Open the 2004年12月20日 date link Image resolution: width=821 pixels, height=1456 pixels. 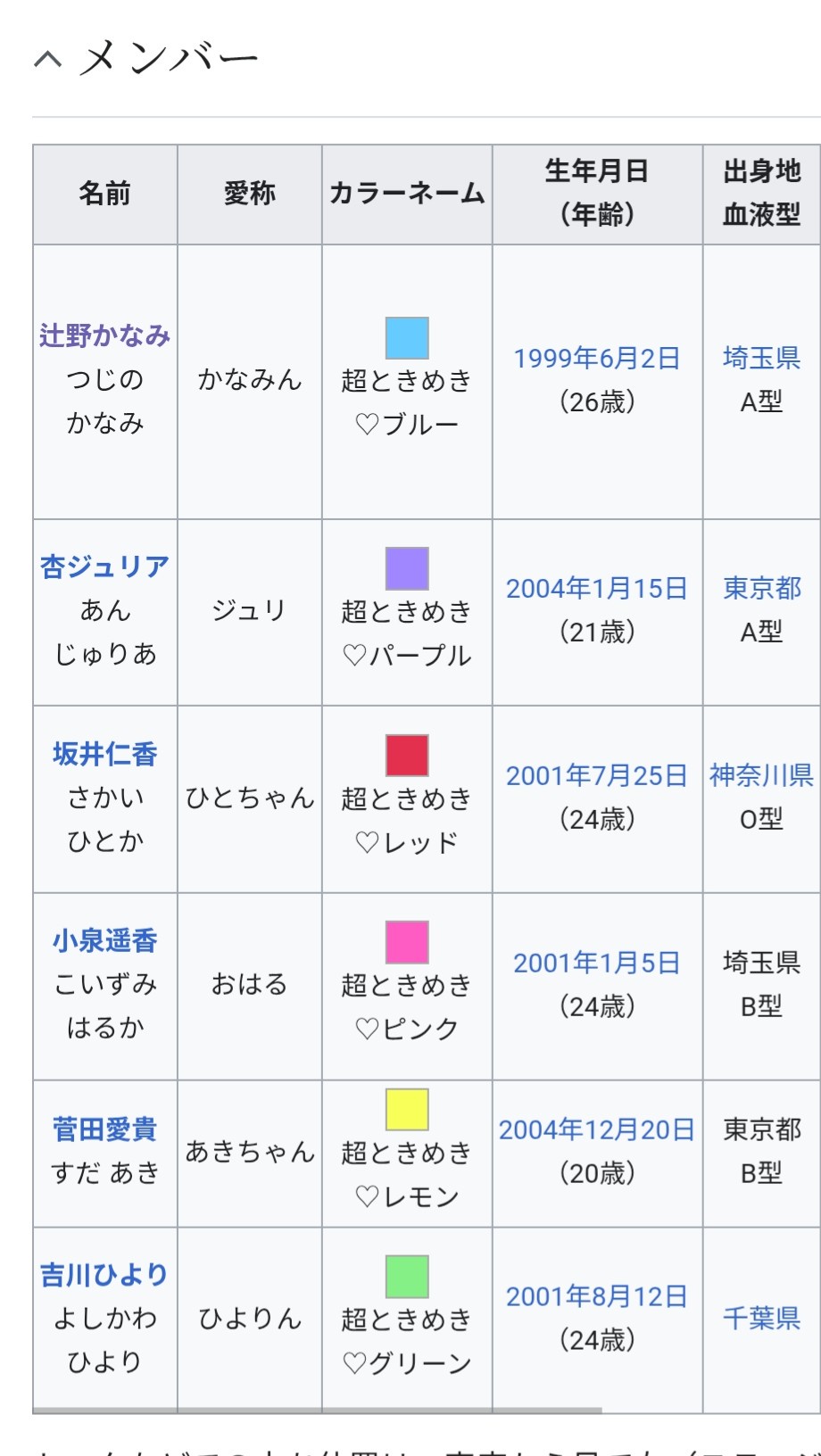(x=596, y=1130)
